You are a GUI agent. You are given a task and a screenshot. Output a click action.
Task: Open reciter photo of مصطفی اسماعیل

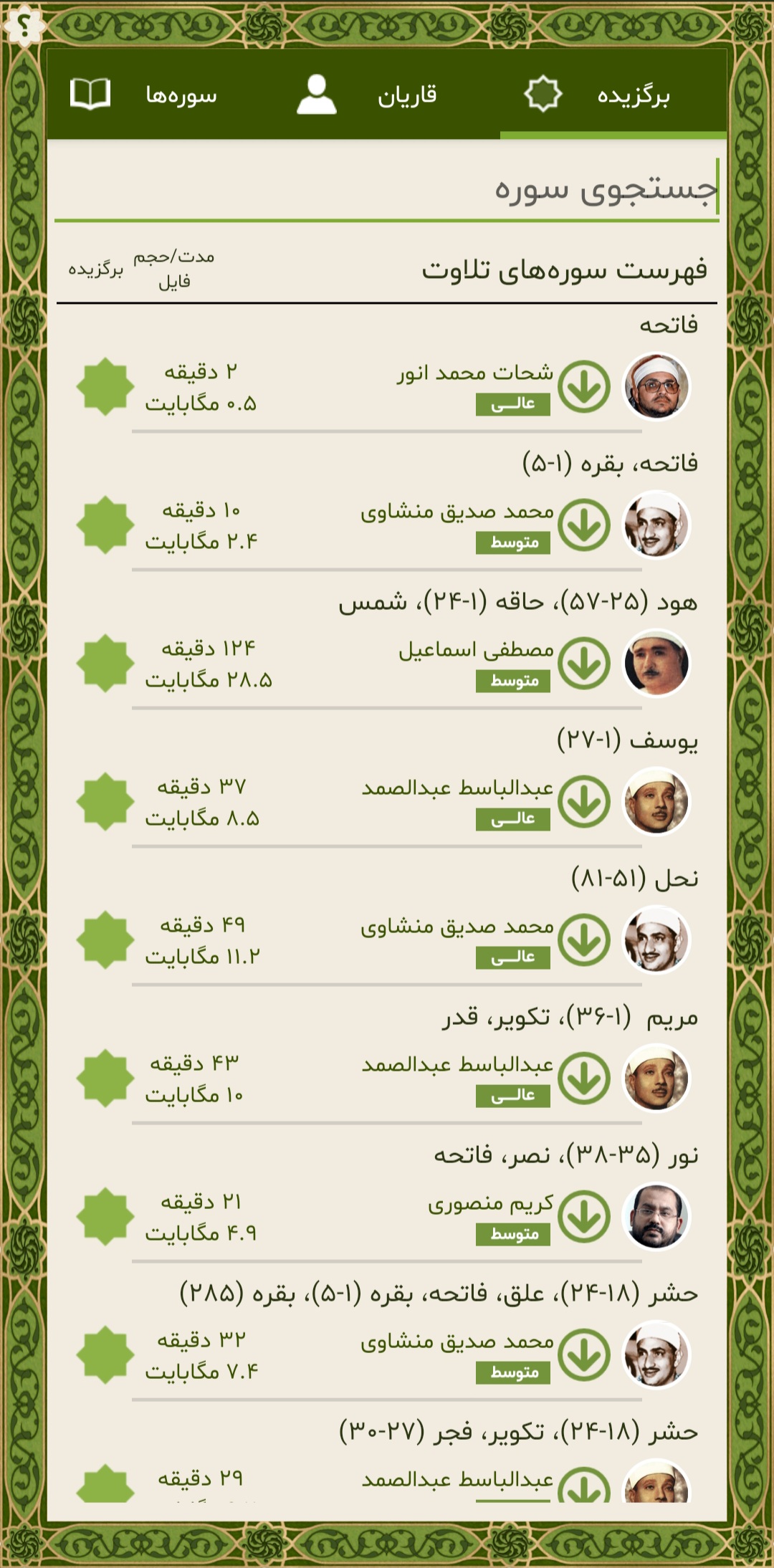[656, 664]
